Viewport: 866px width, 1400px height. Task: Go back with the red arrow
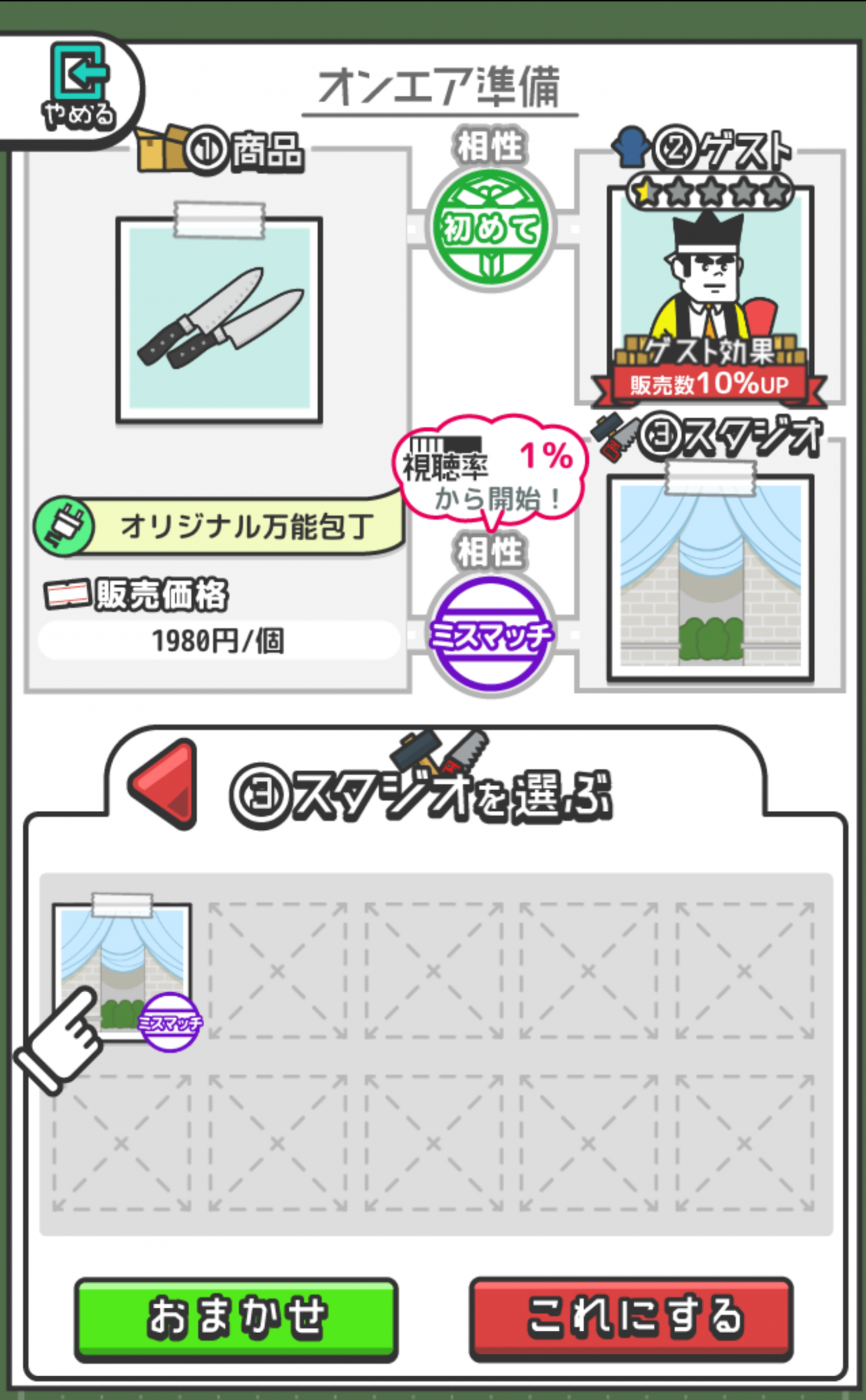point(165,784)
